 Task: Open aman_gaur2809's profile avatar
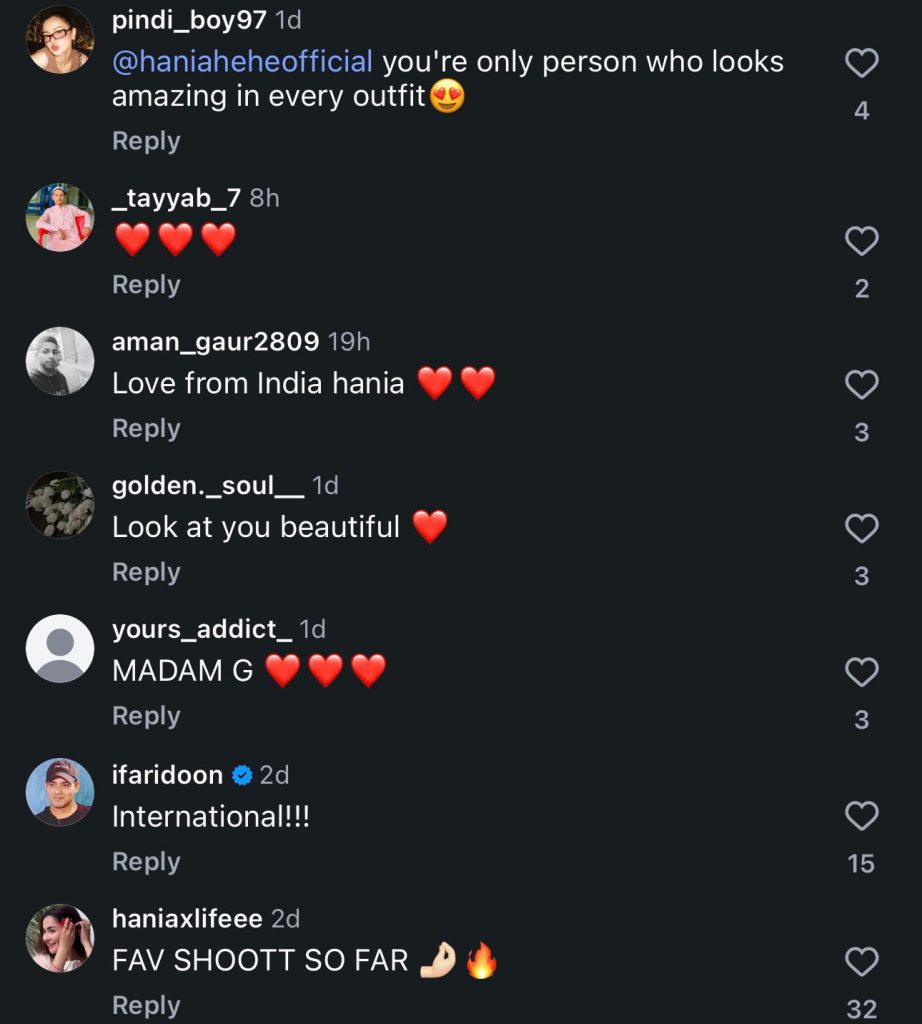(x=60, y=361)
